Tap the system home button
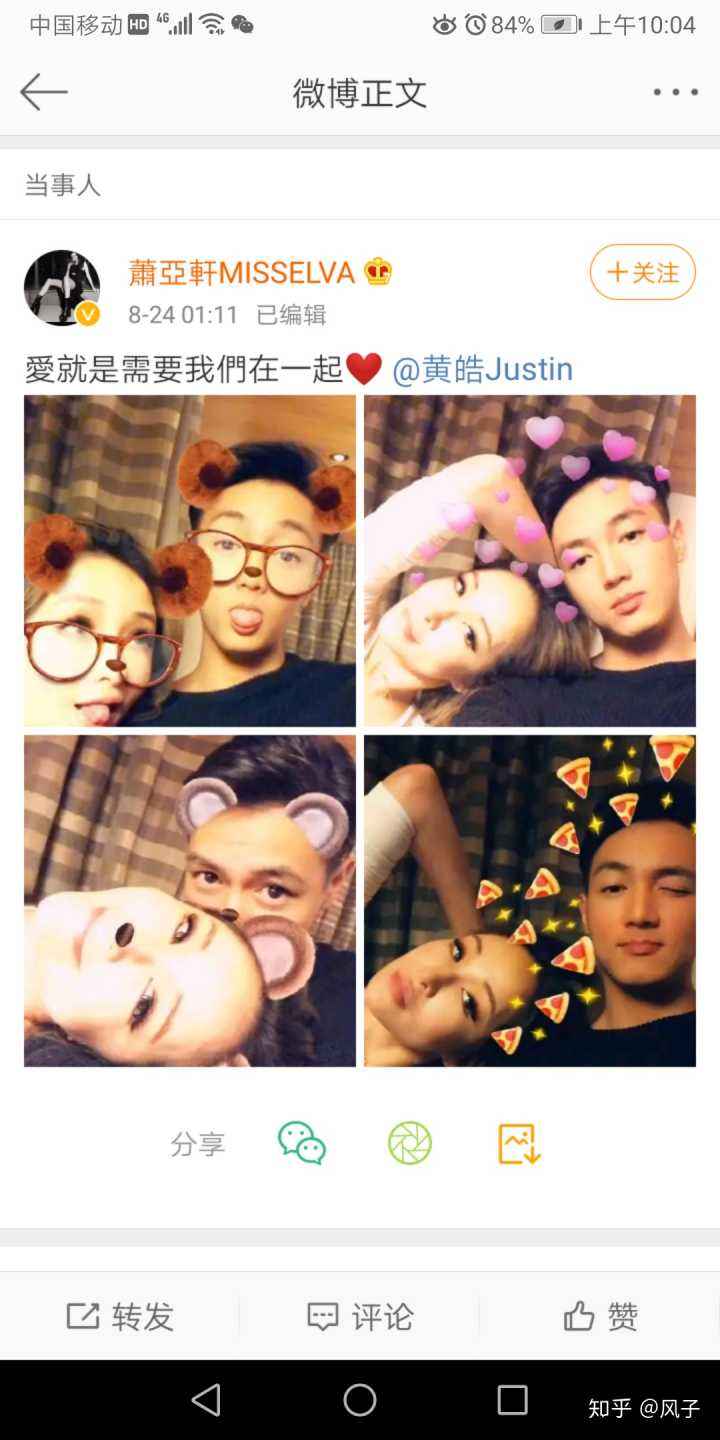 click(x=360, y=1400)
